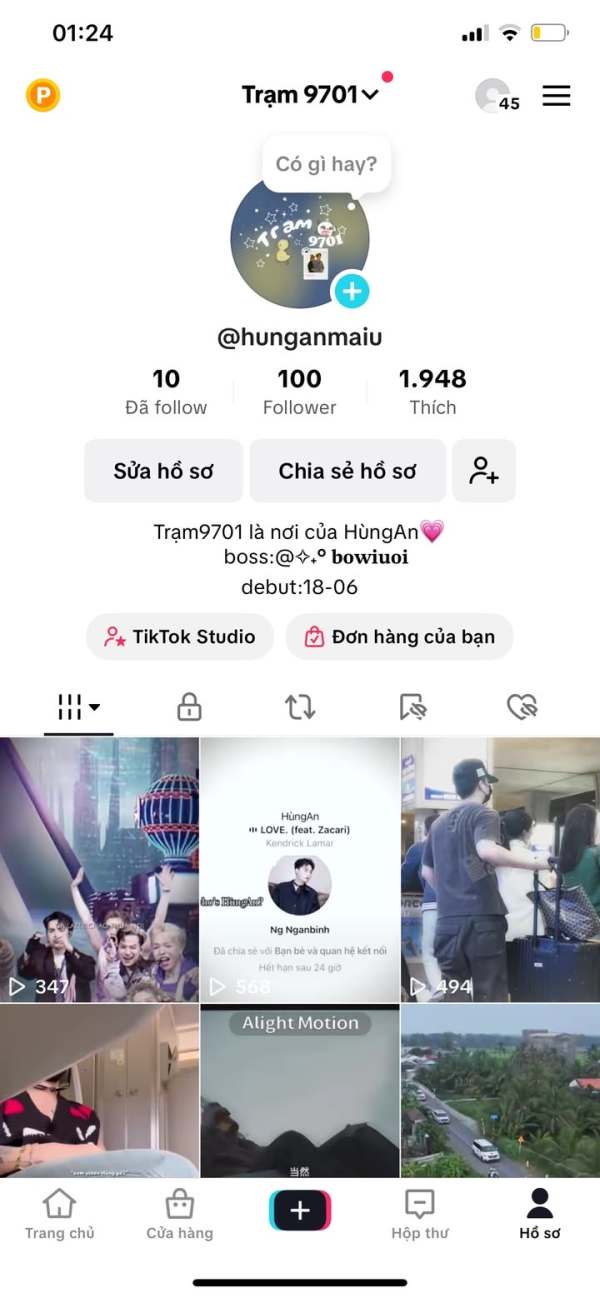
Task: Tap the plus badge on the avatar
Action: pos(351,291)
